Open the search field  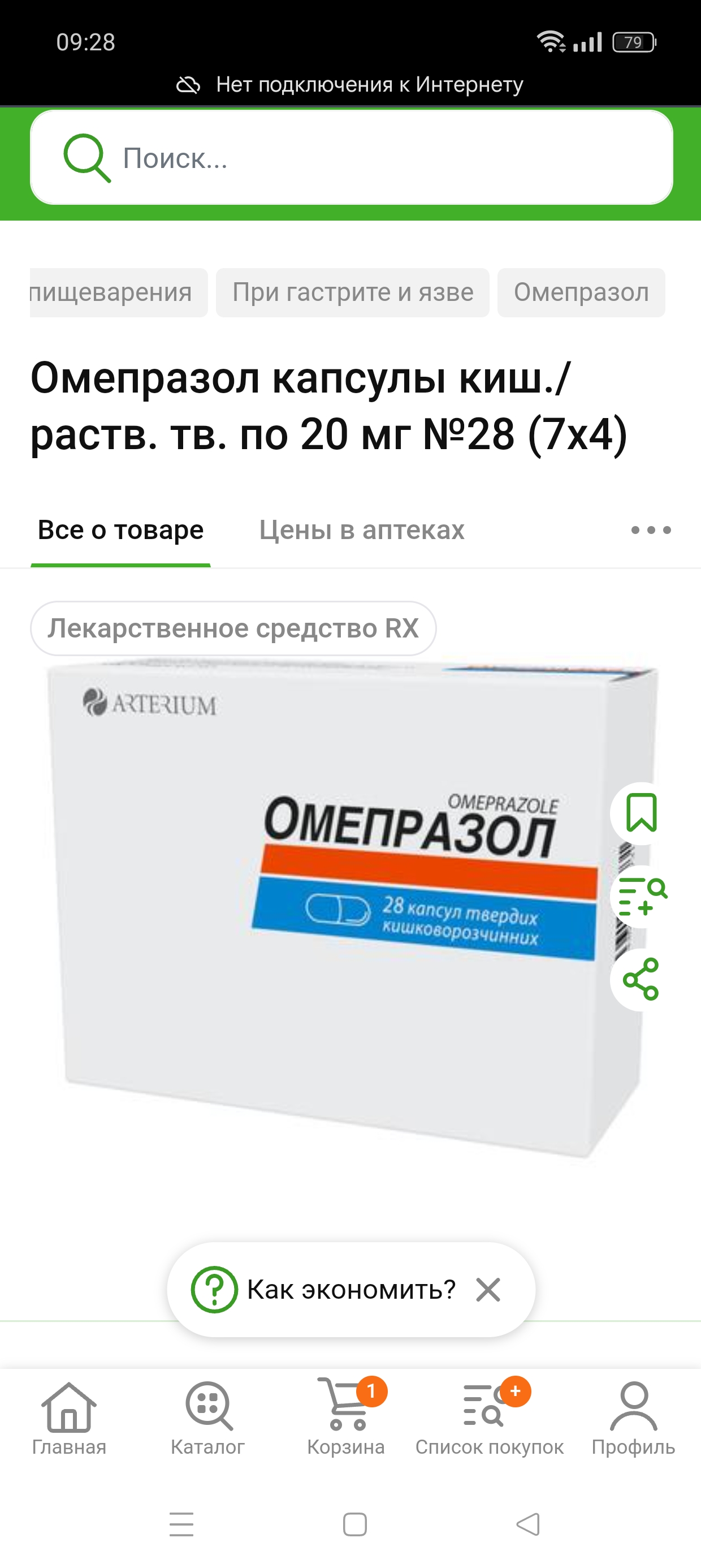point(351,158)
